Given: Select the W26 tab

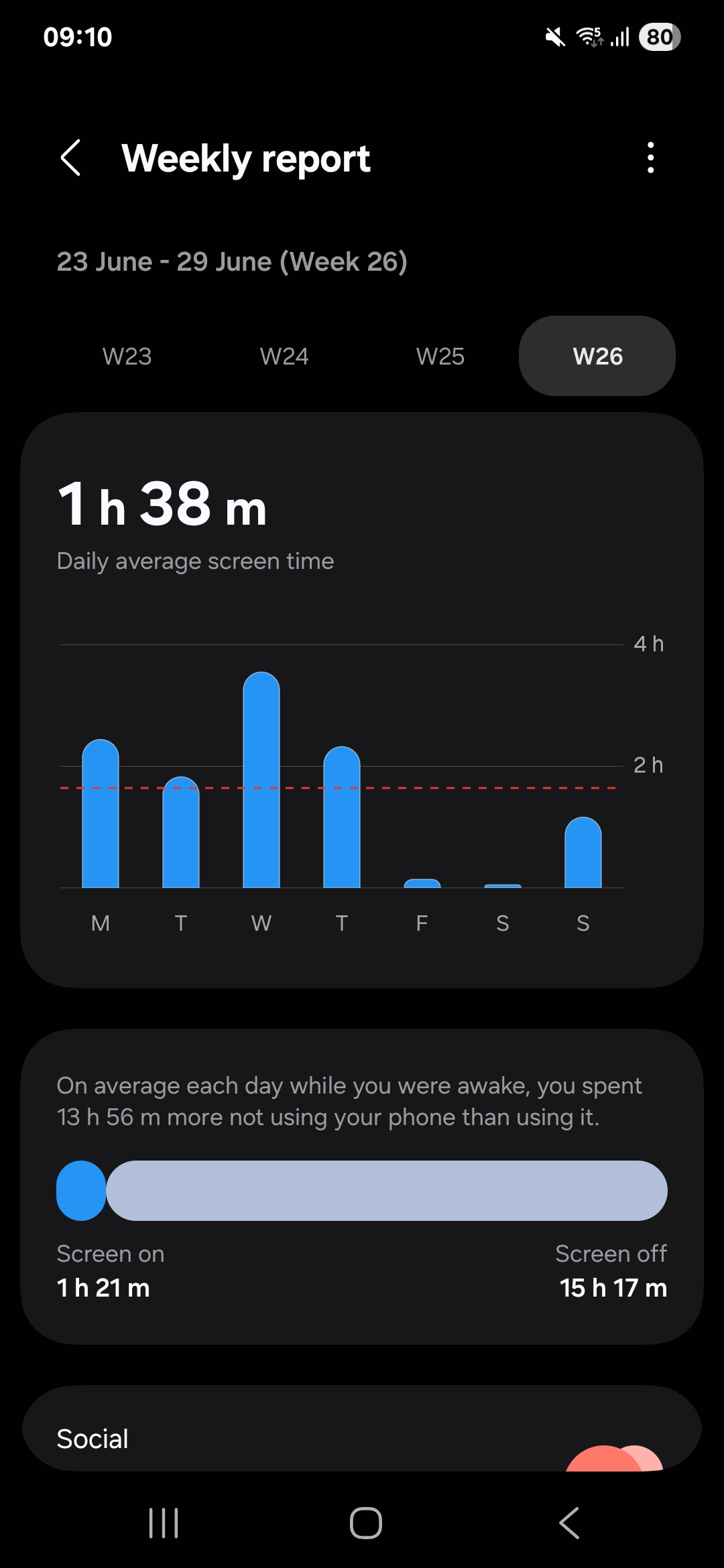Looking at the screenshot, I should [597, 356].
